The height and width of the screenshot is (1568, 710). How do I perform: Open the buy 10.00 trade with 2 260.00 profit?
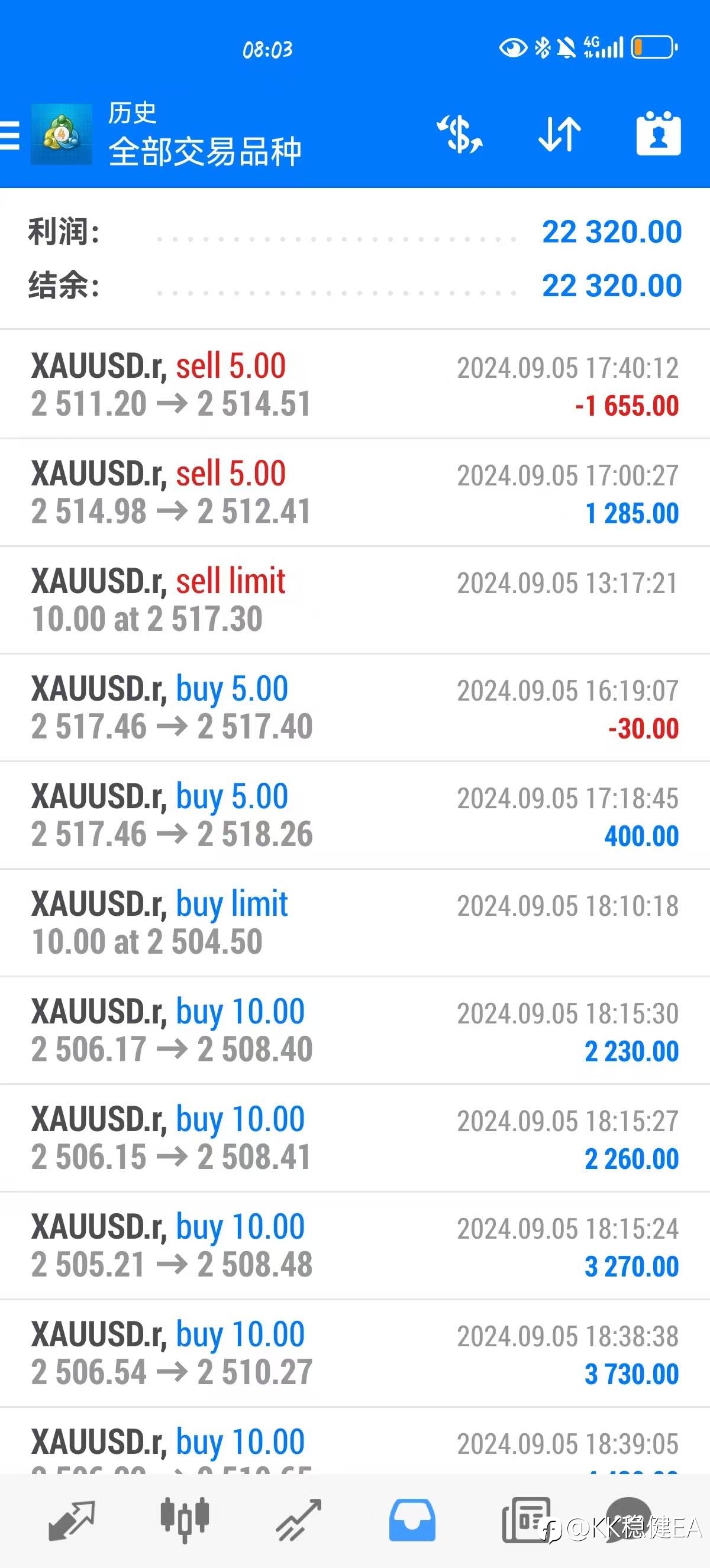point(355,1138)
